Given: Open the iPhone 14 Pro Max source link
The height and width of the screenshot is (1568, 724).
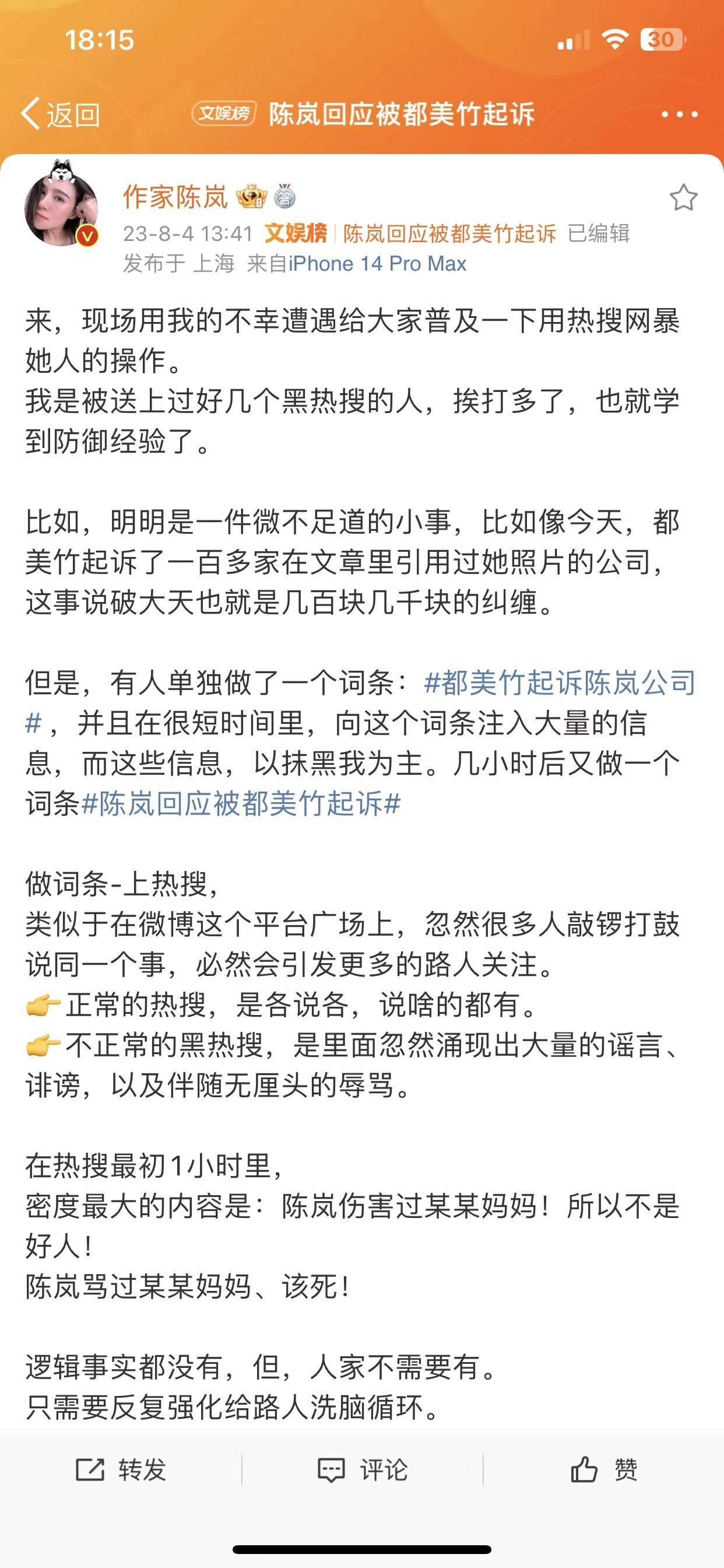Looking at the screenshot, I should click(x=377, y=264).
